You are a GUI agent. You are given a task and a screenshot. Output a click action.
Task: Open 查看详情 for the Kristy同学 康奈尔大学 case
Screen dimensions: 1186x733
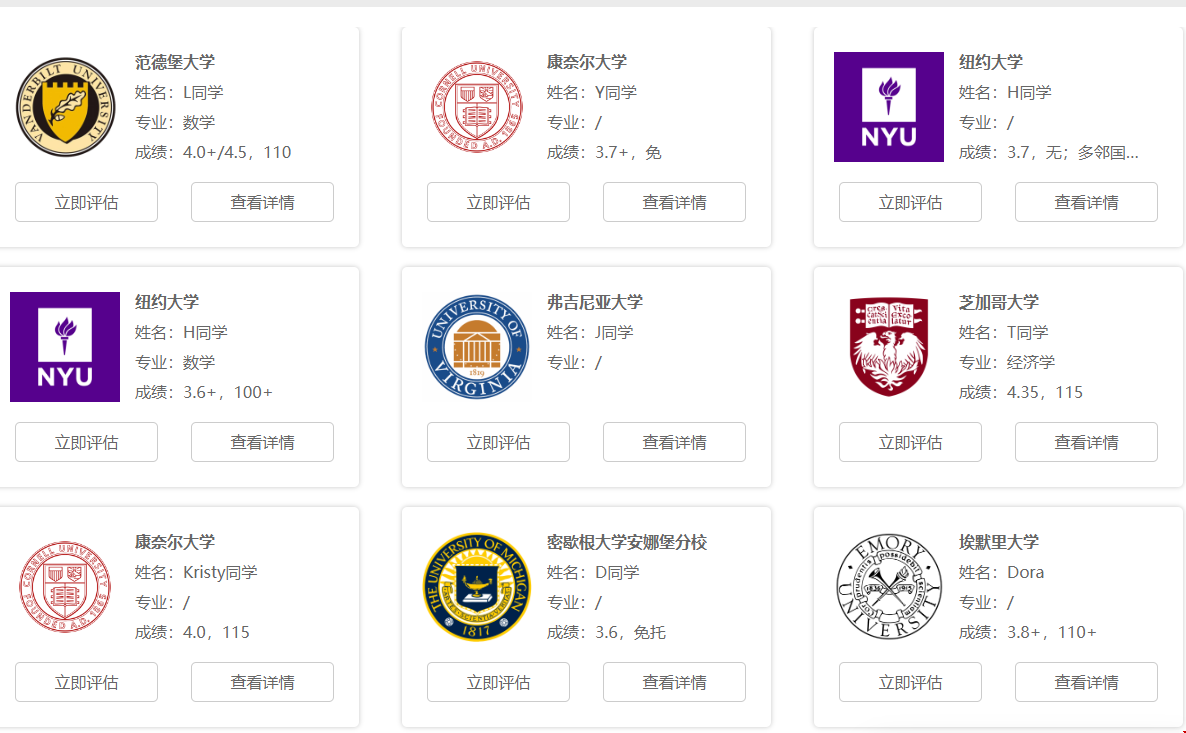click(x=262, y=682)
